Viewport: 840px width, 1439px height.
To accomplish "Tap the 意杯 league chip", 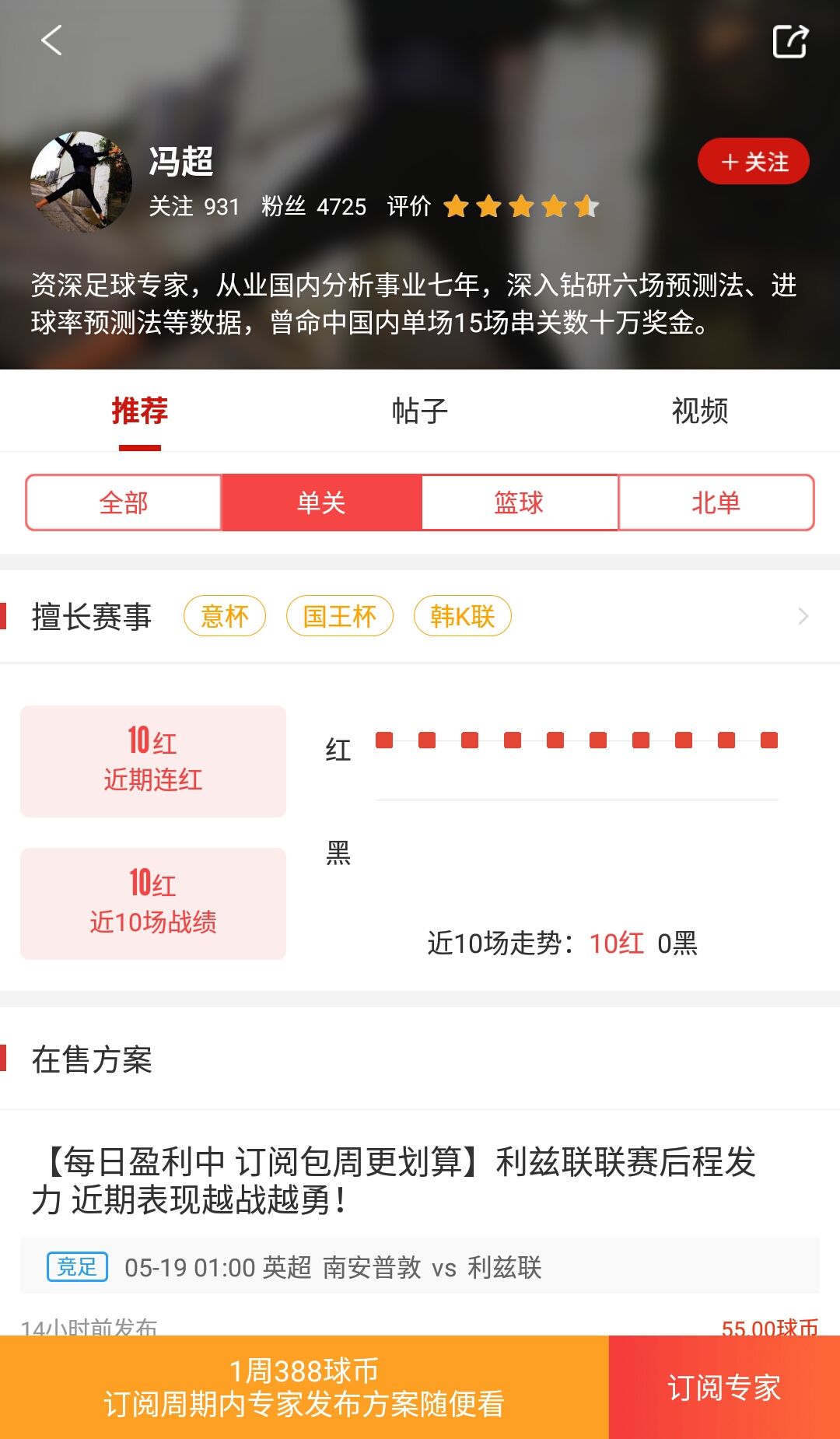I will pyautogui.click(x=225, y=616).
